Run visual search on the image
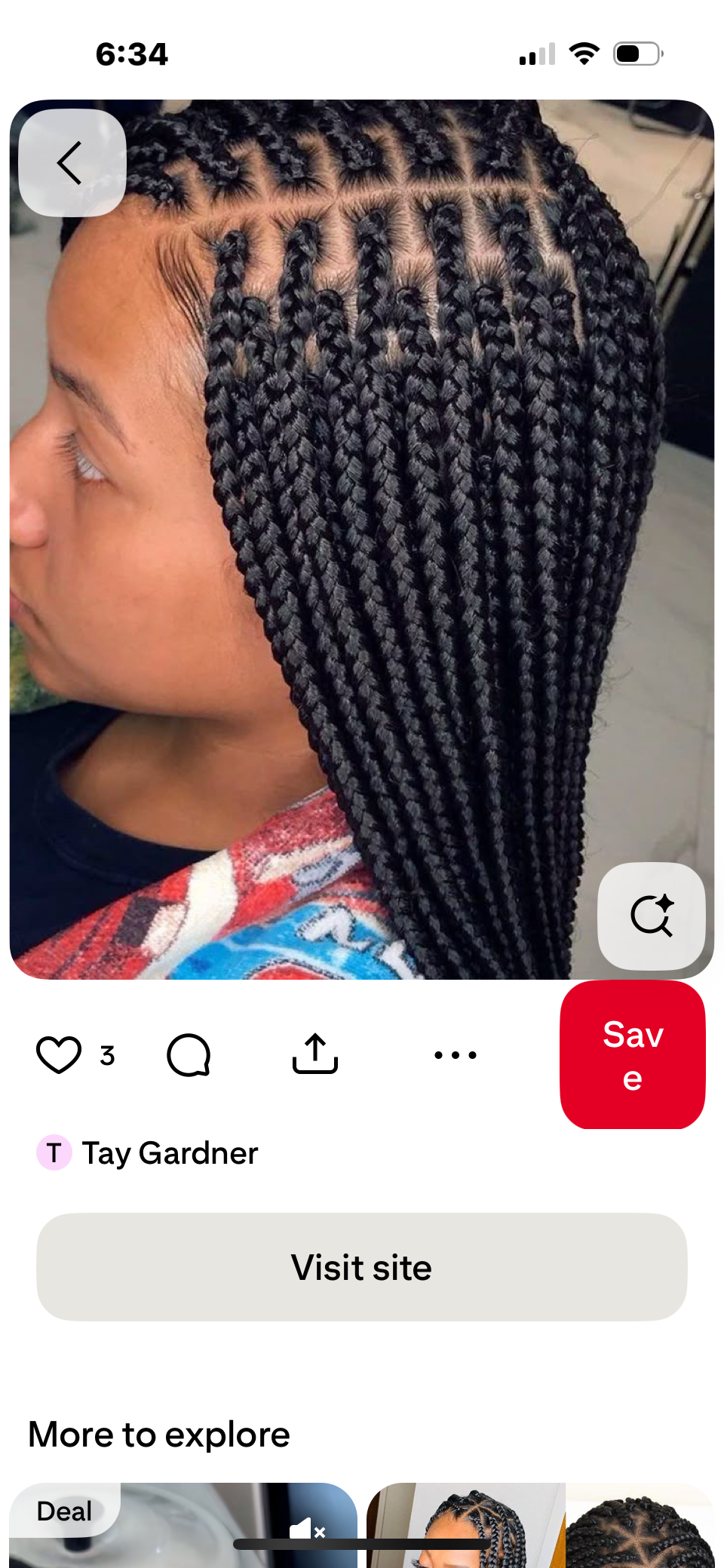The image size is (724, 1568). (x=651, y=916)
